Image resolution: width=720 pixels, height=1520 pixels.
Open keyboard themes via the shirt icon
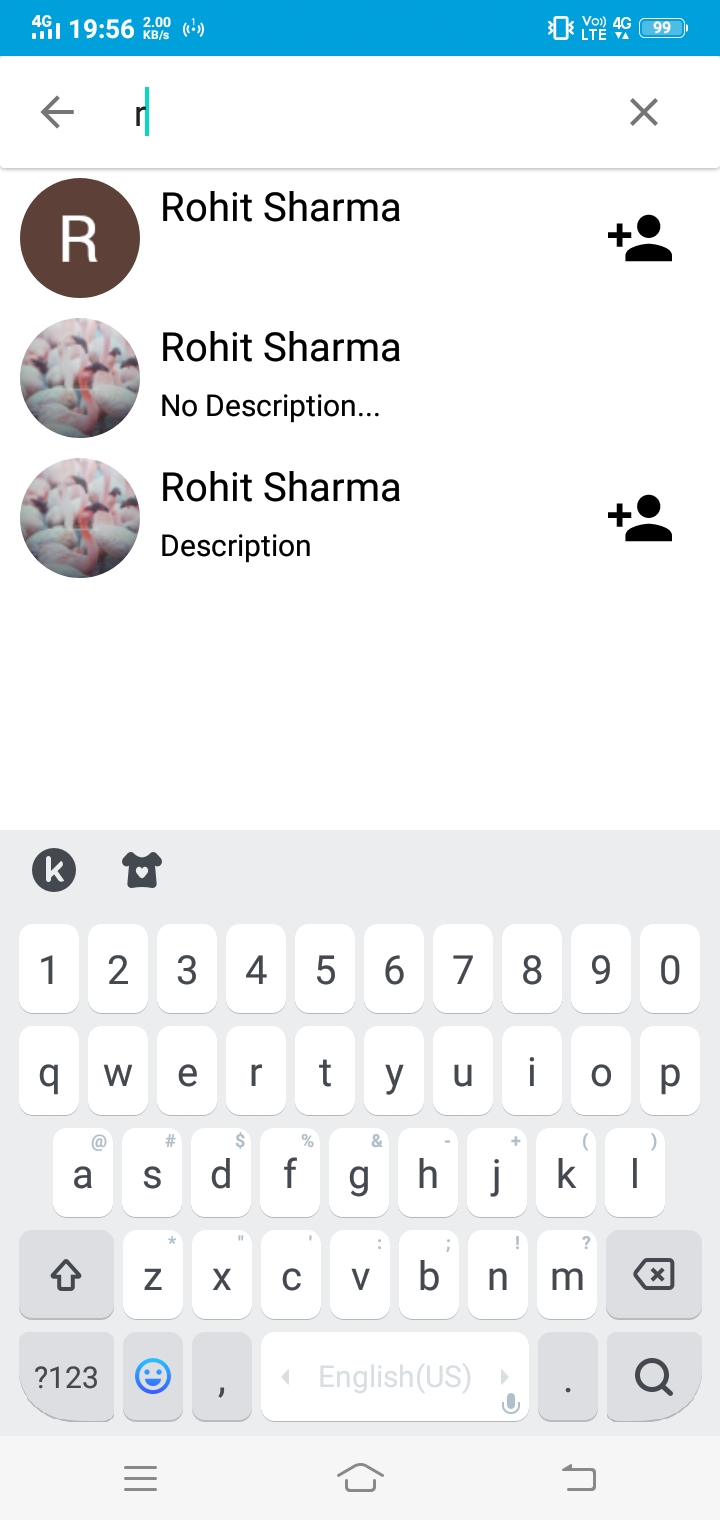pos(142,870)
